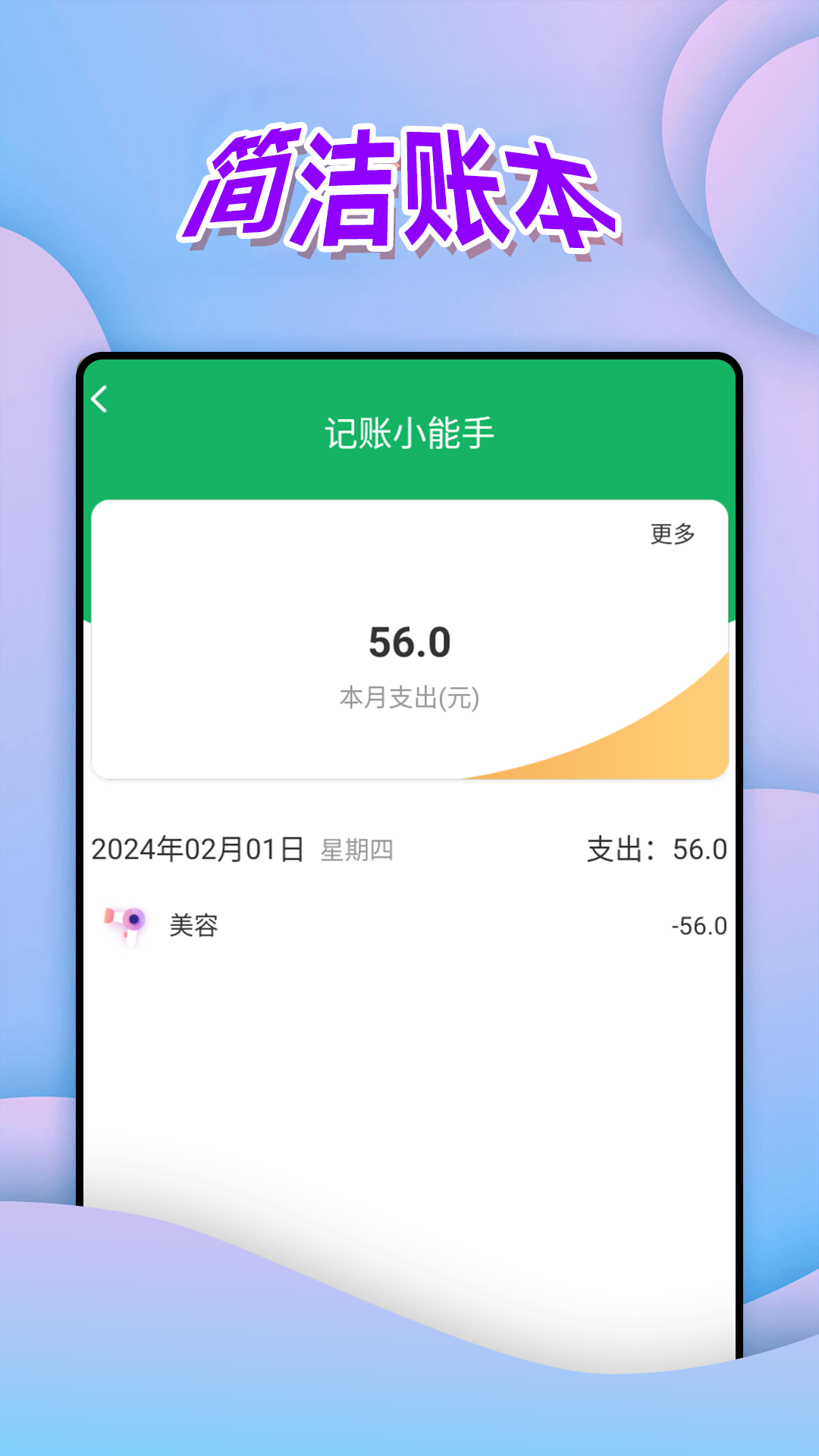Click the 56.0 monthly expense amount

(x=409, y=643)
